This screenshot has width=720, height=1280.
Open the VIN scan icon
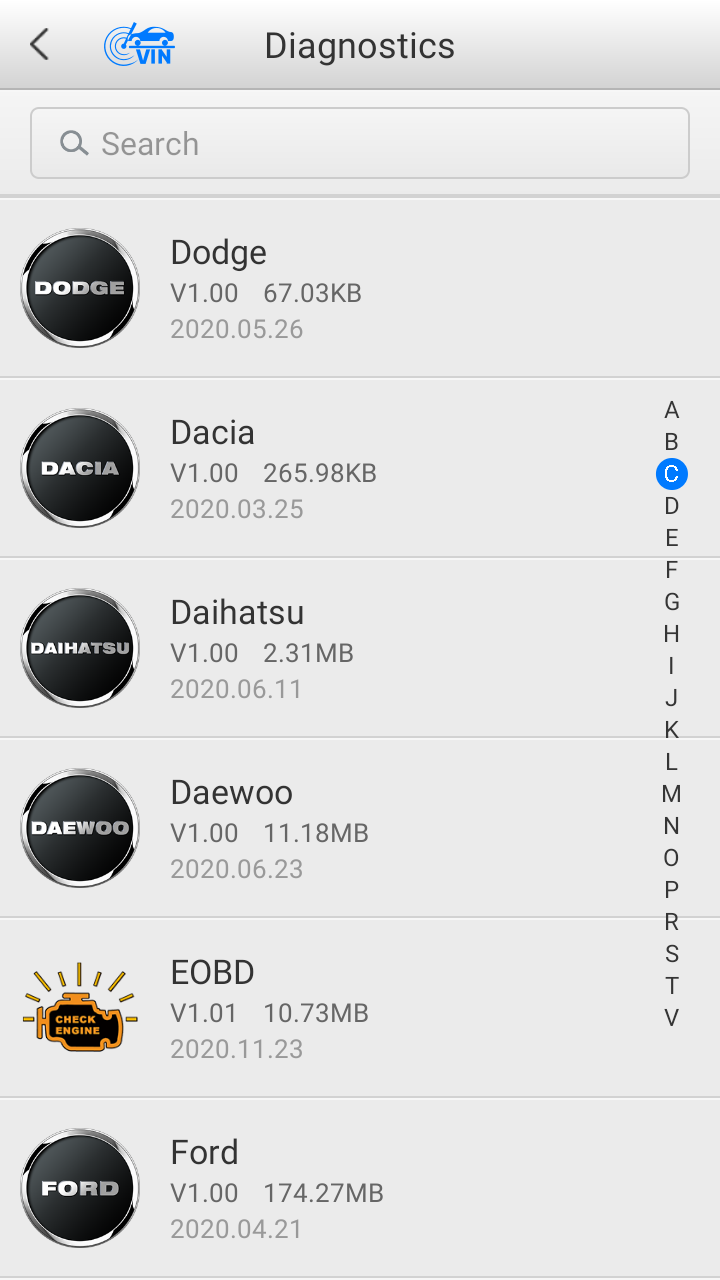click(x=140, y=45)
